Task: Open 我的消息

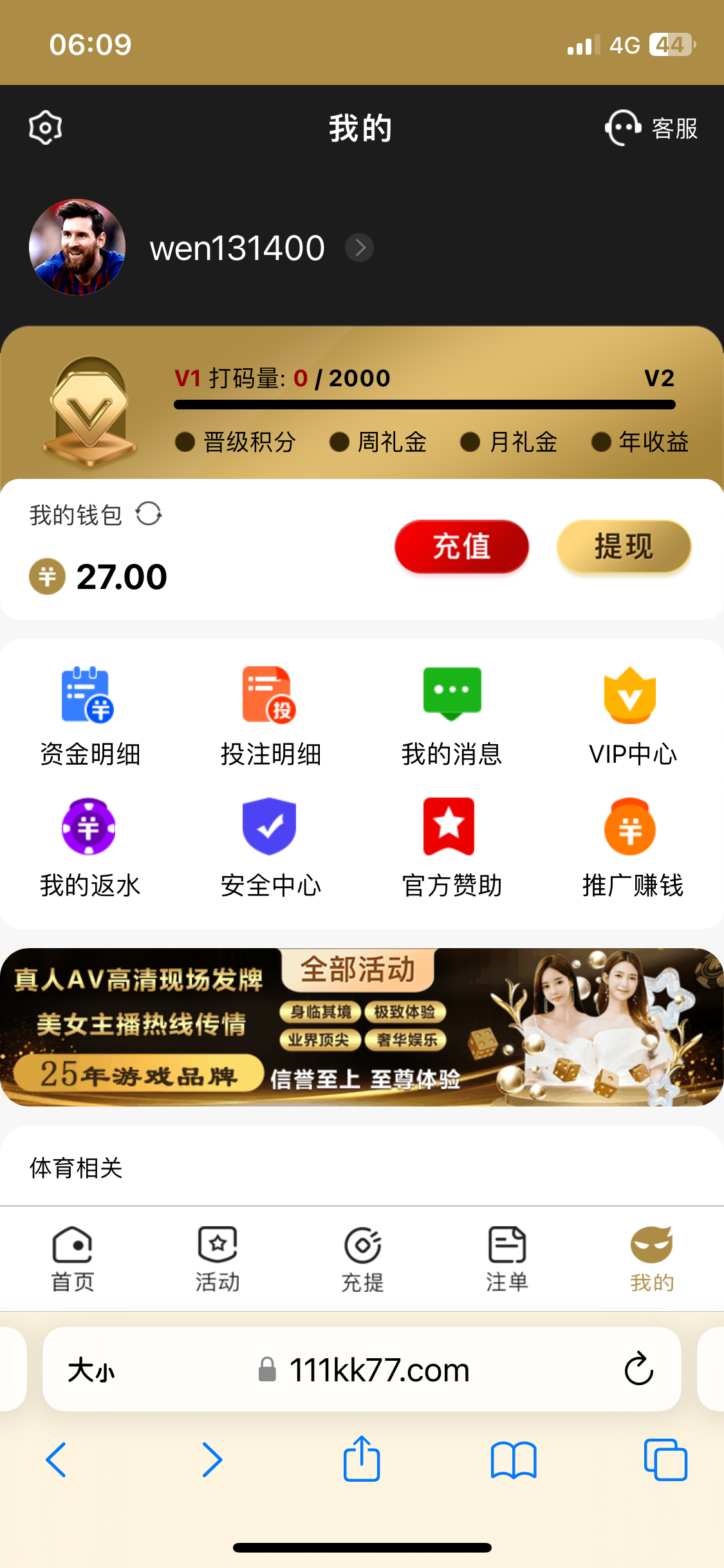Action: click(x=452, y=716)
